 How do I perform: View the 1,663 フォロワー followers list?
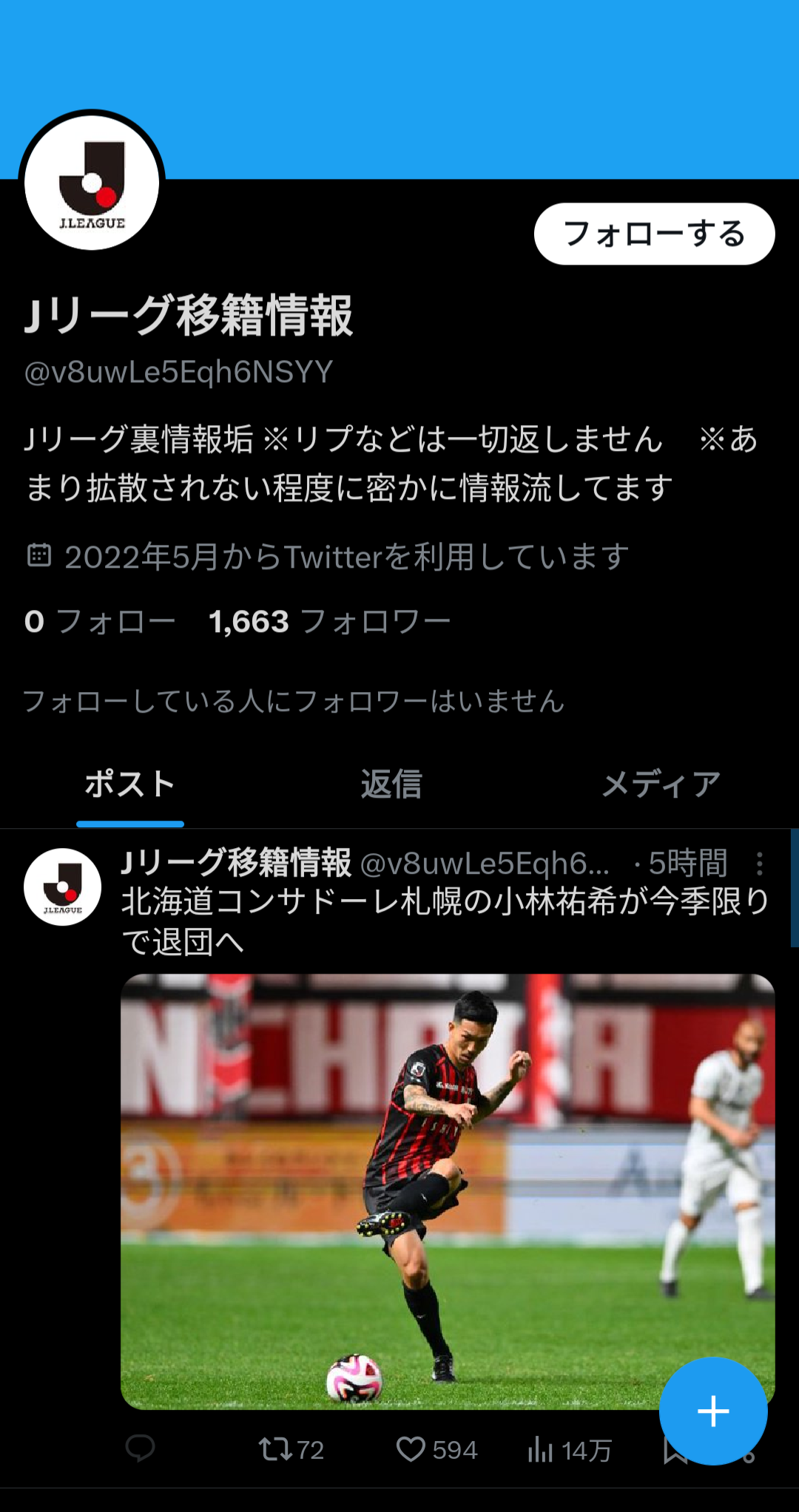pos(330,622)
